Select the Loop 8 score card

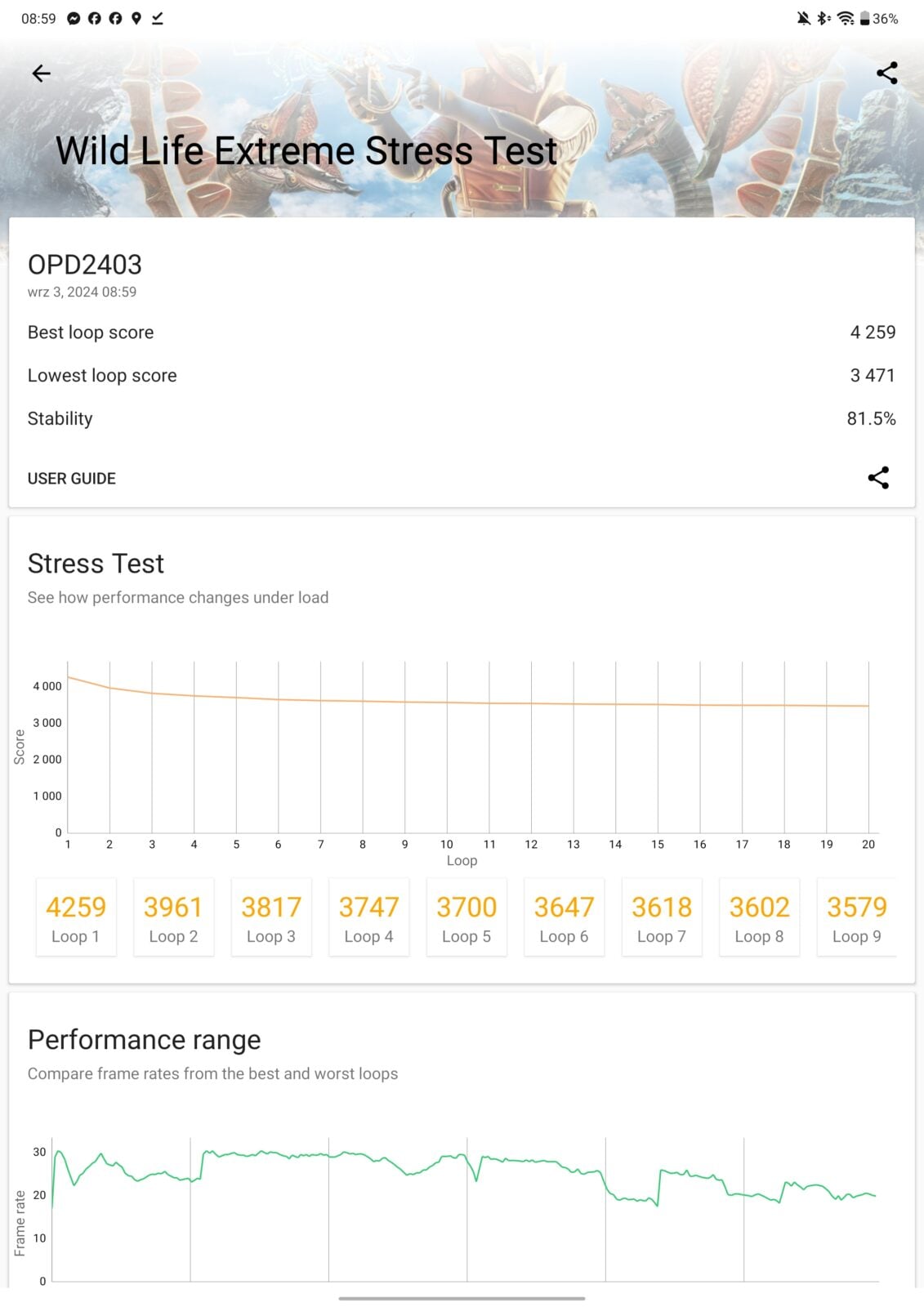[759, 917]
